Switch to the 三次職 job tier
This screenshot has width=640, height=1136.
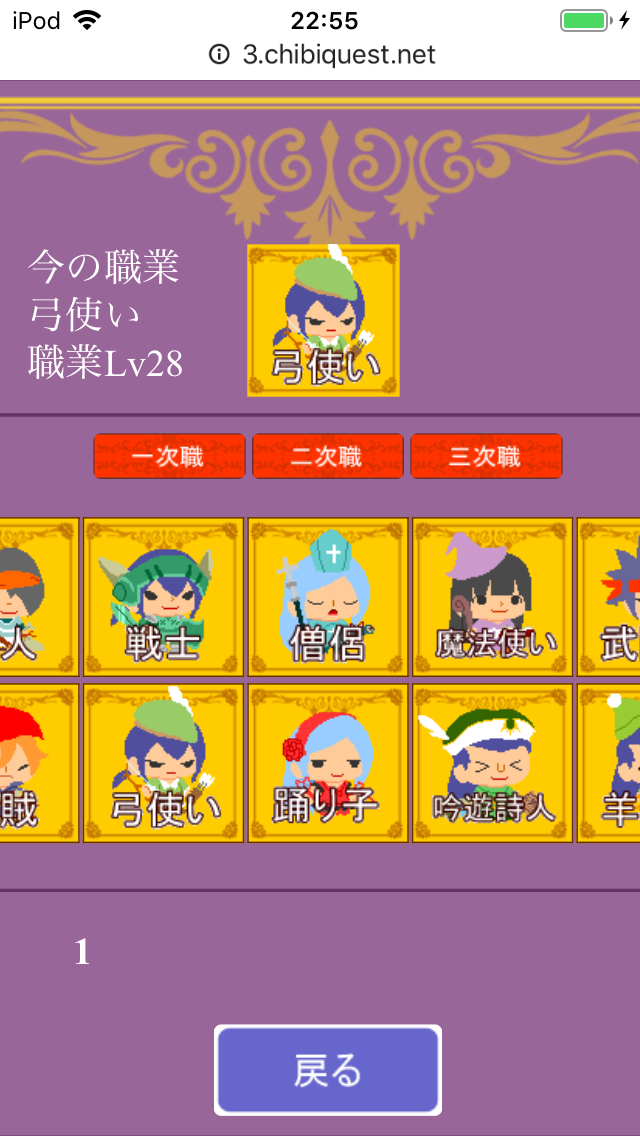point(486,456)
